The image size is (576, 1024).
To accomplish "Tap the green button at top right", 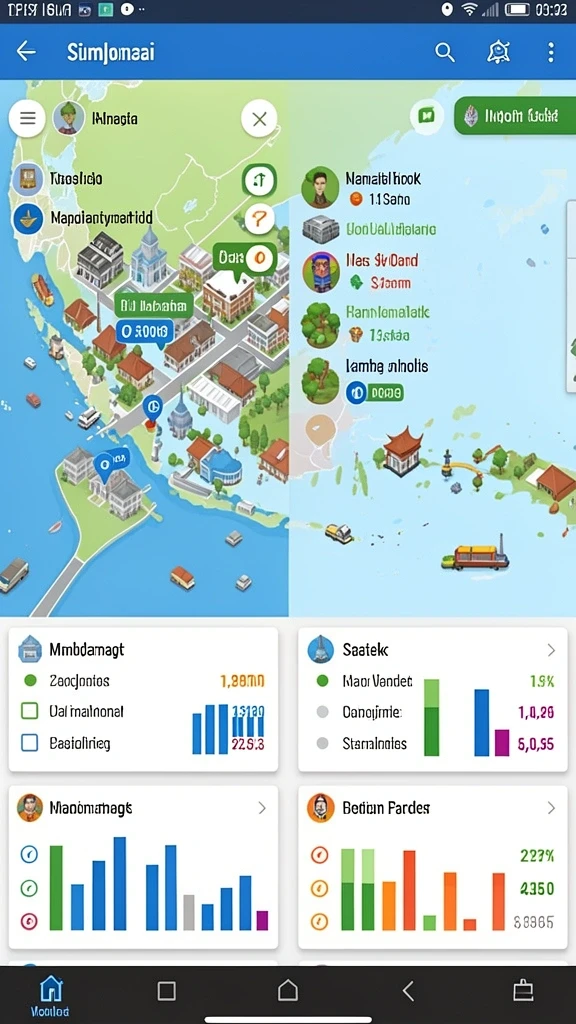I will [515, 116].
